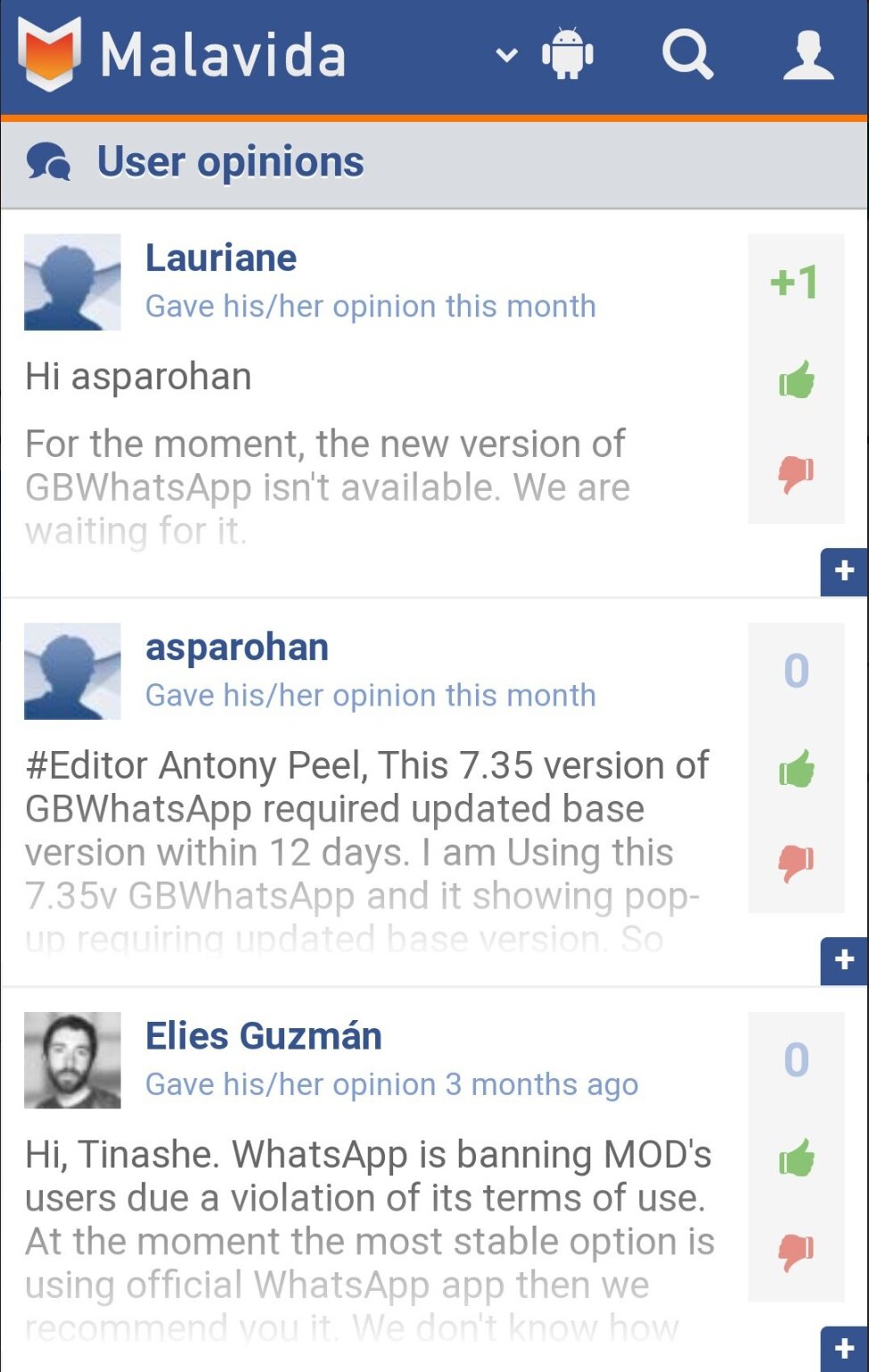Expand Lauriane's opinion with plus button
Viewport: 869px width, 1372px height.
click(x=844, y=571)
